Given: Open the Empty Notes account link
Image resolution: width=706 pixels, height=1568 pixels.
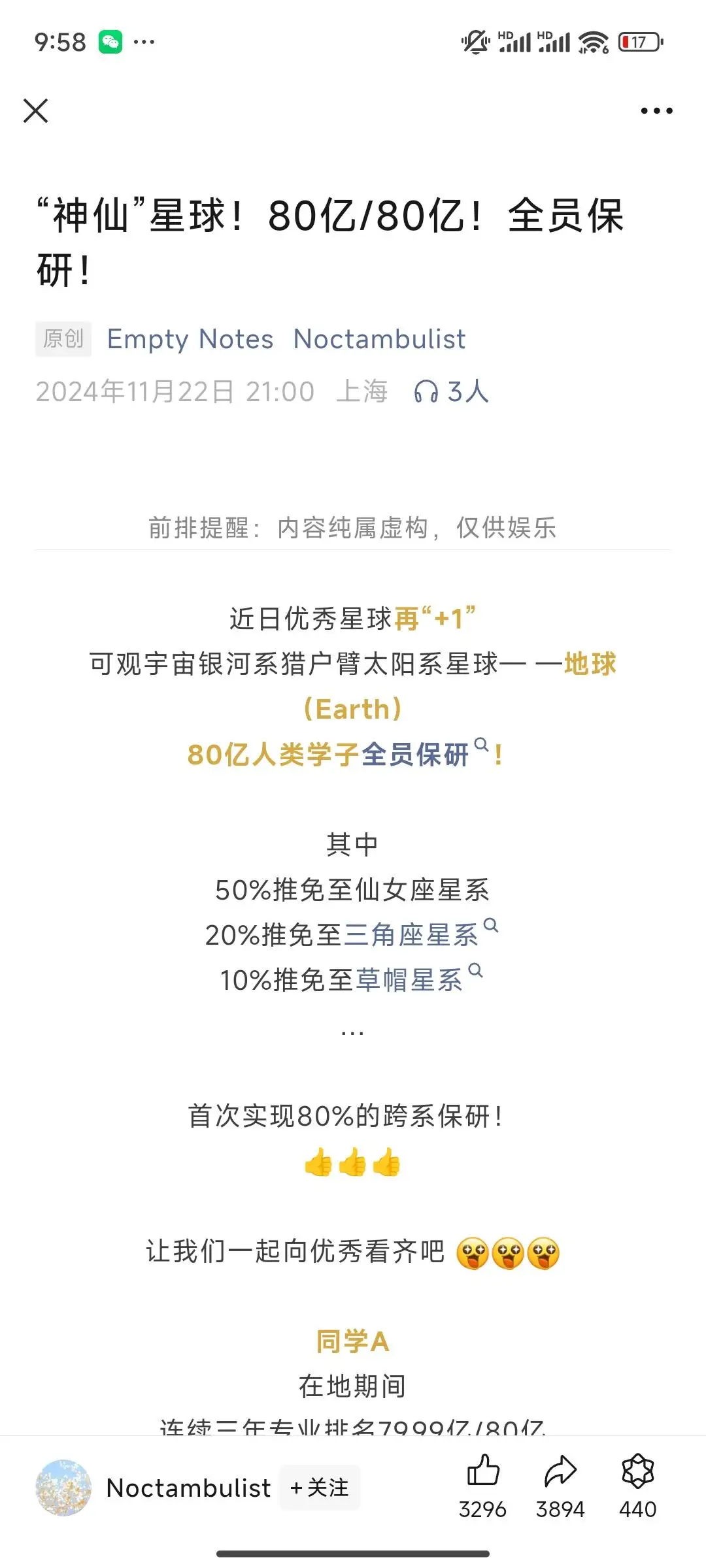Looking at the screenshot, I should pos(190,339).
